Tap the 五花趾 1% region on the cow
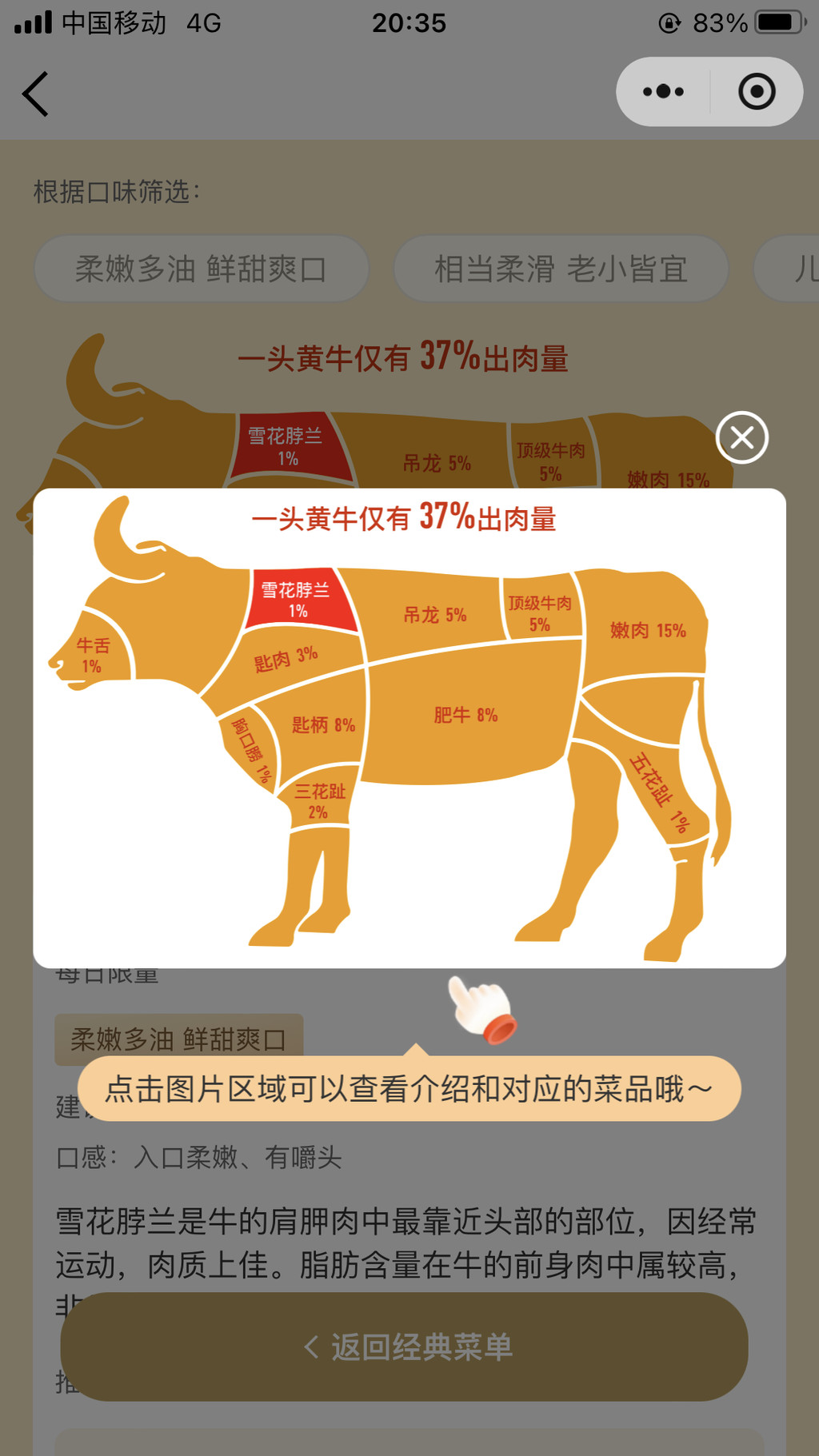The height and width of the screenshot is (1456, 819). coord(657,790)
